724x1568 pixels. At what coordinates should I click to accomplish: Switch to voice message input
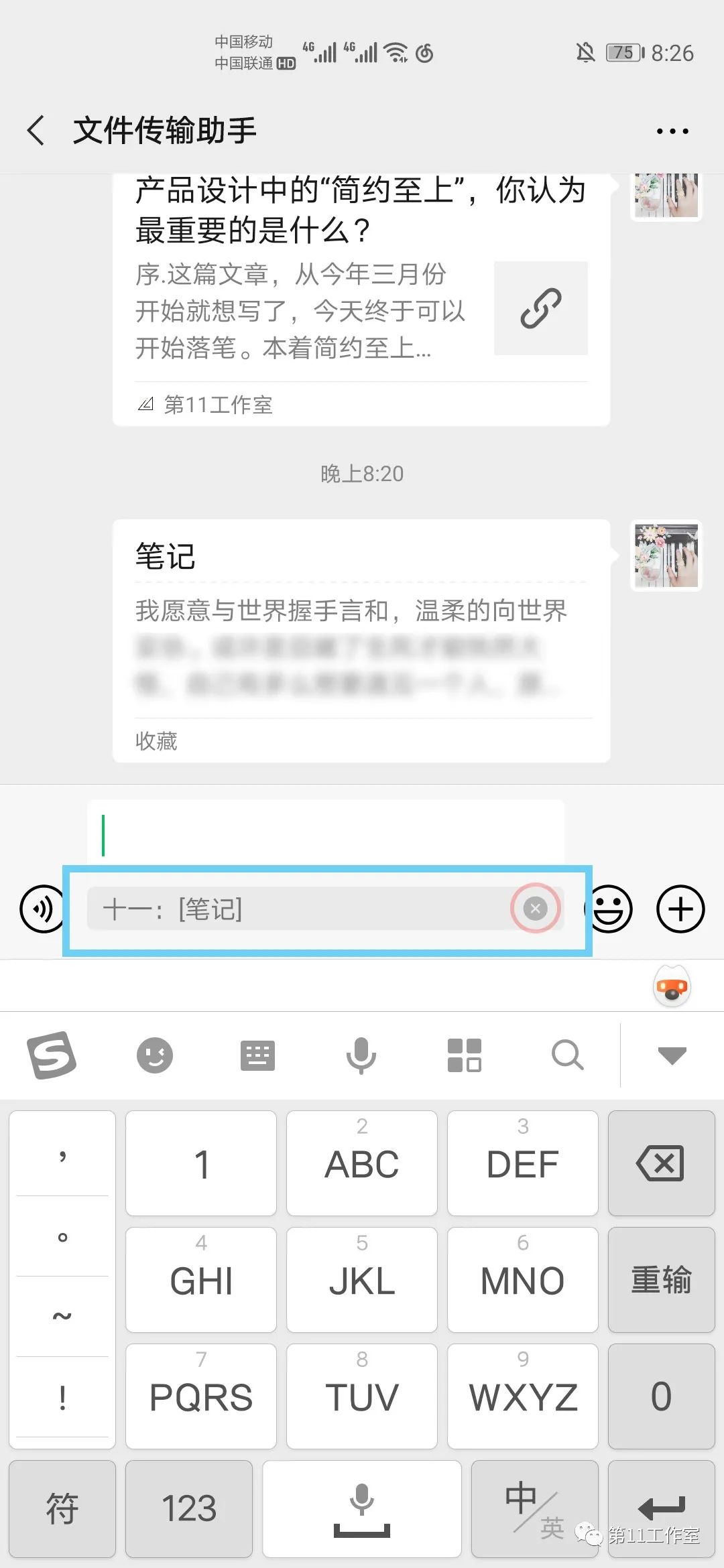[x=42, y=909]
